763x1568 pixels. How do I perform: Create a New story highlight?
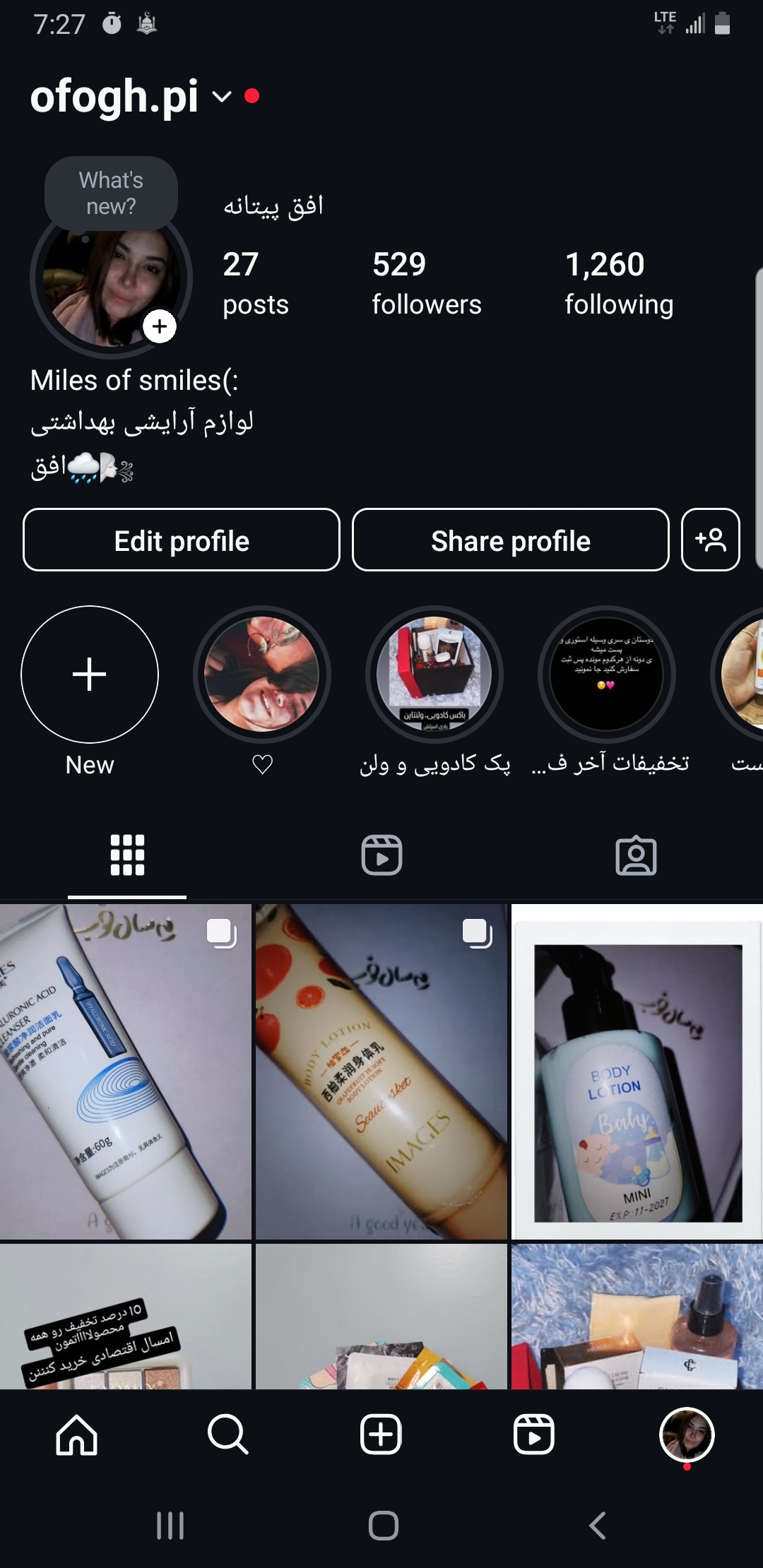pos(90,675)
